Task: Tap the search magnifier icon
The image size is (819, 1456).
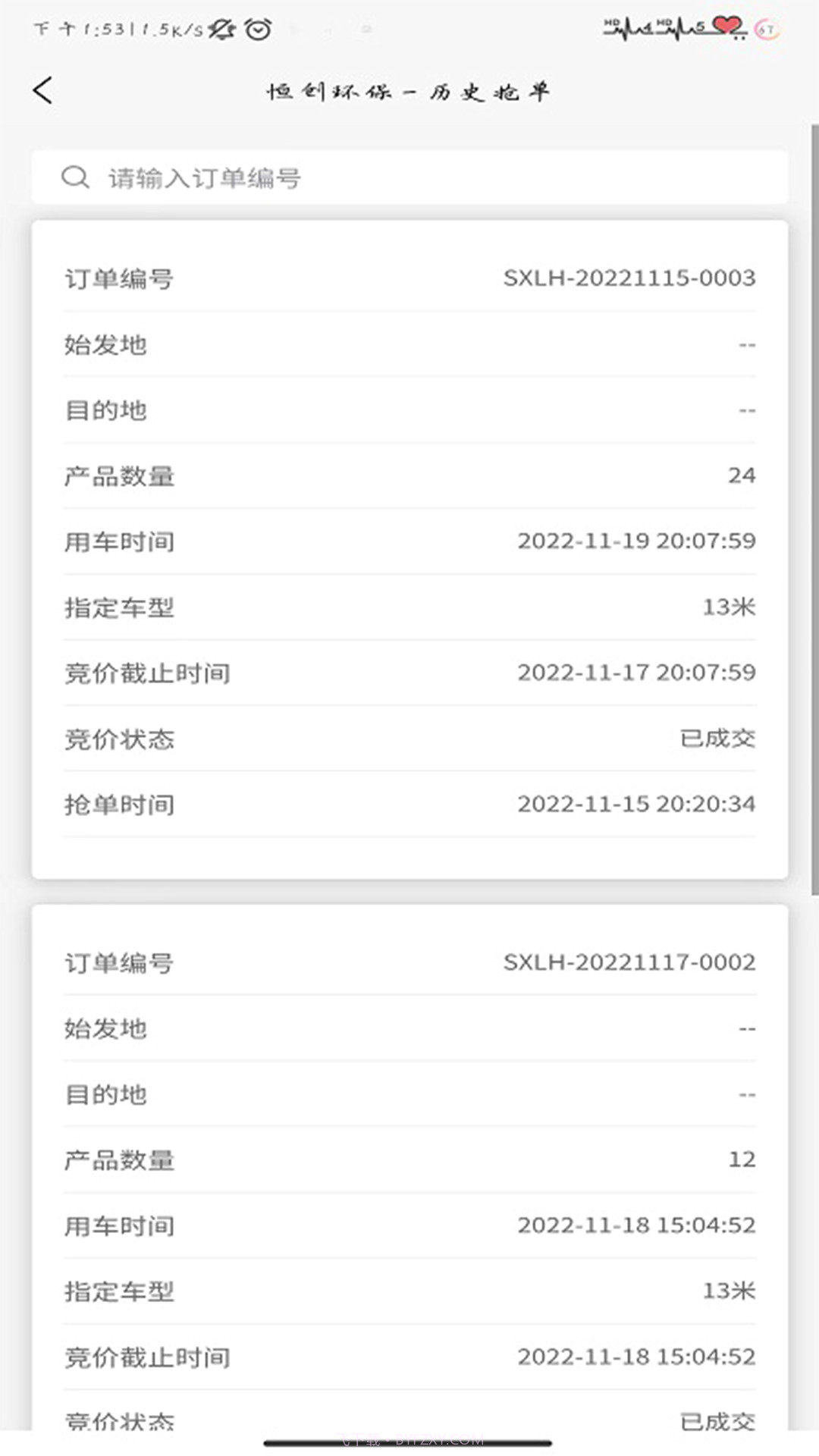Action: (74, 177)
